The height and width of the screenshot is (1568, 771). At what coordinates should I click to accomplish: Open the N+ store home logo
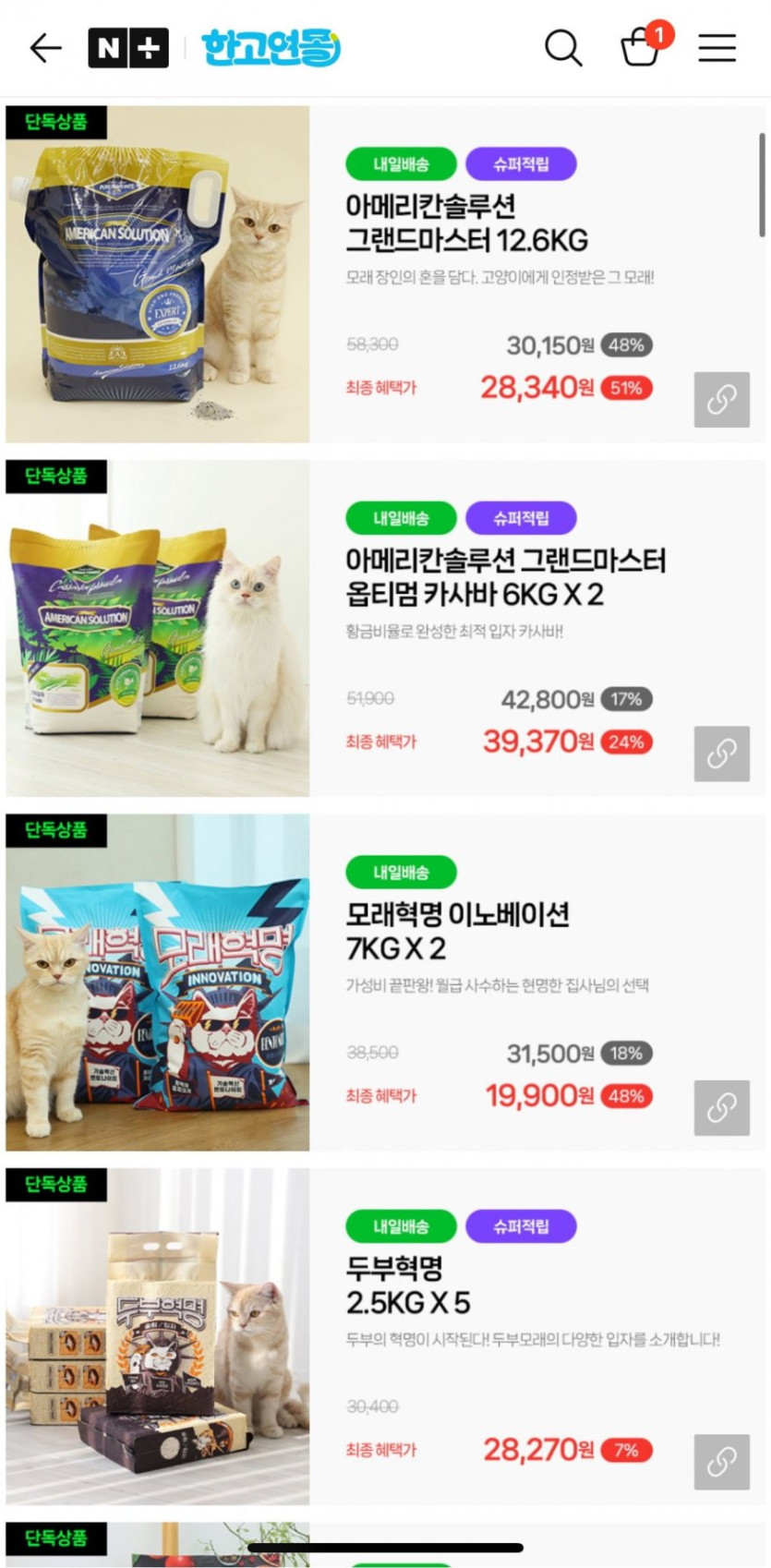pos(128,48)
